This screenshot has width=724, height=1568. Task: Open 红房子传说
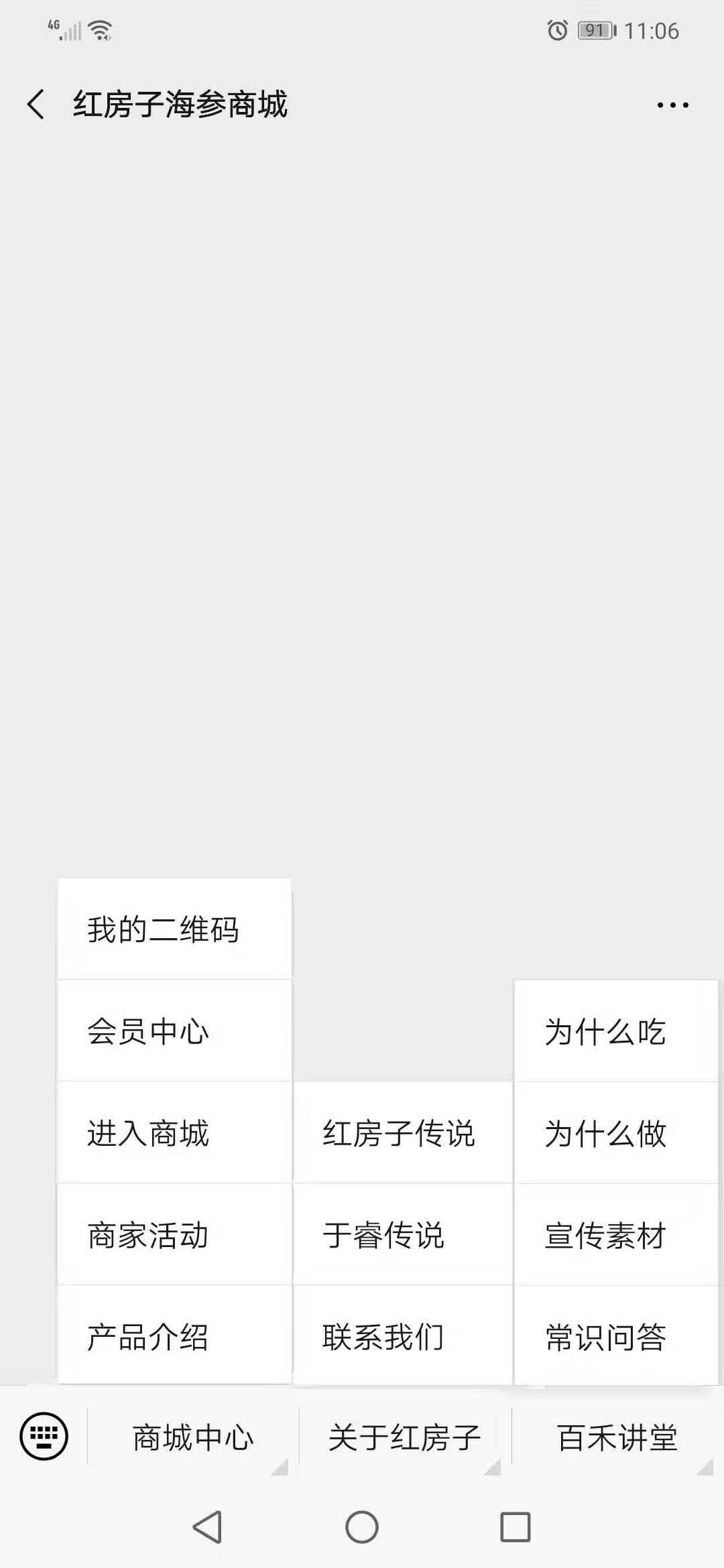click(403, 1133)
